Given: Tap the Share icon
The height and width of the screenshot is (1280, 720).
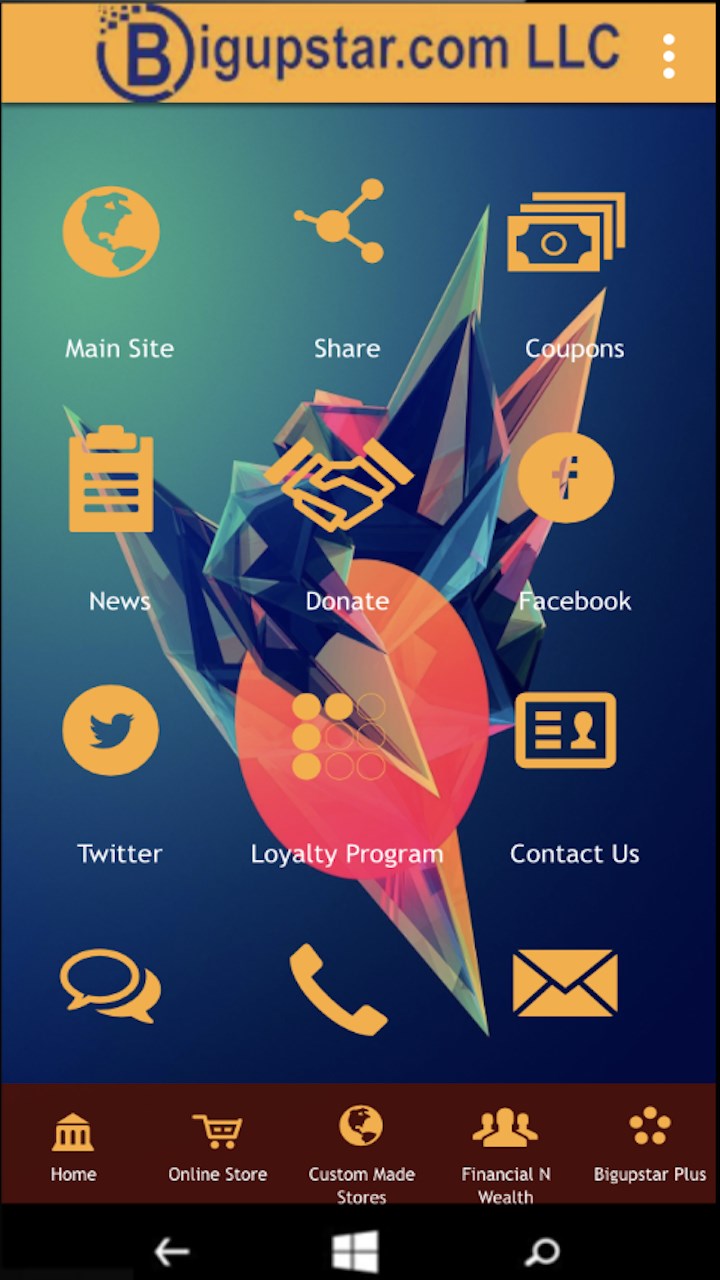Looking at the screenshot, I should pyautogui.click(x=340, y=222).
